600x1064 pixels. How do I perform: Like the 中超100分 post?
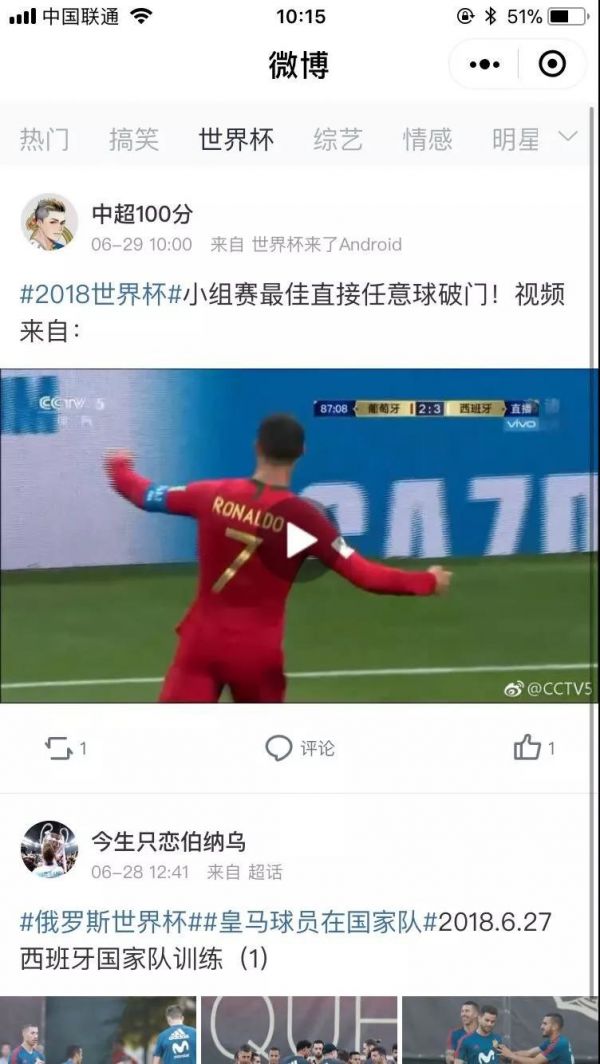534,748
